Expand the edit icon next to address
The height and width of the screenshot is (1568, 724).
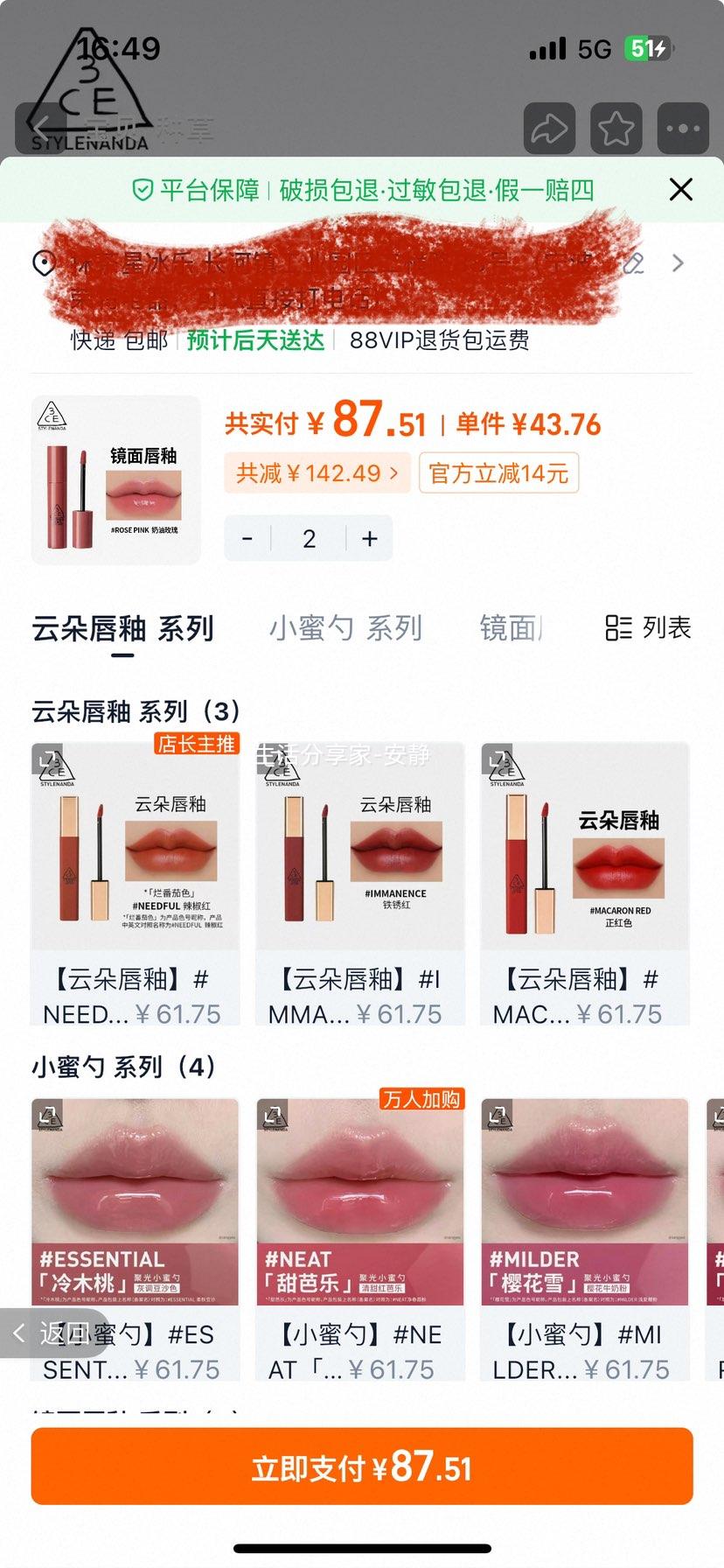[x=633, y=262]
